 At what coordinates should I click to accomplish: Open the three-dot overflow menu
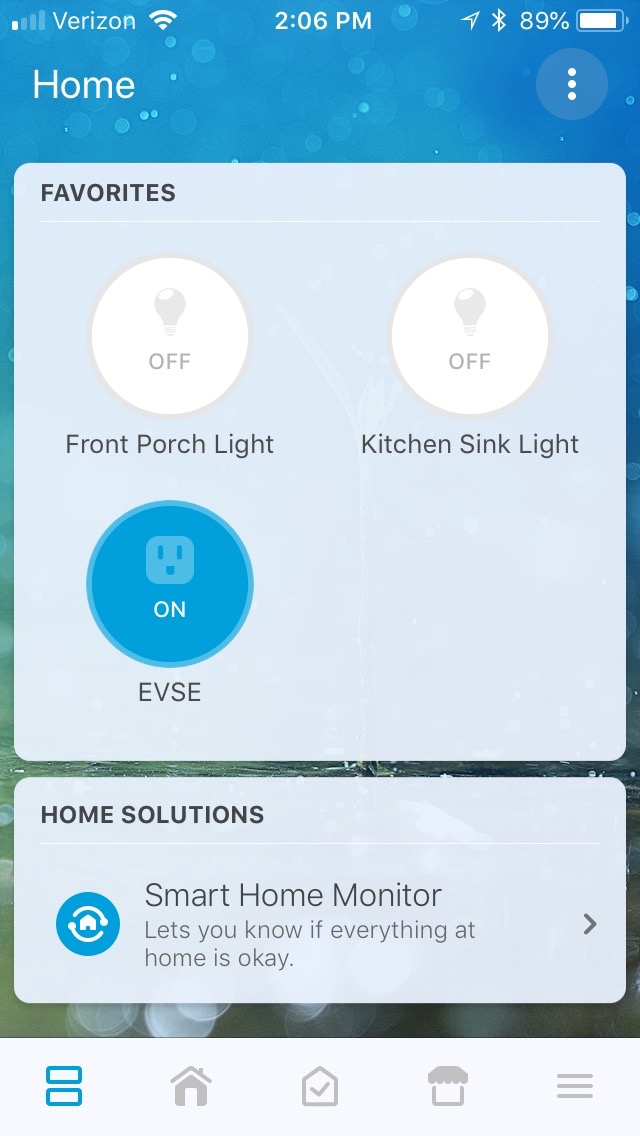coord(572,84)
